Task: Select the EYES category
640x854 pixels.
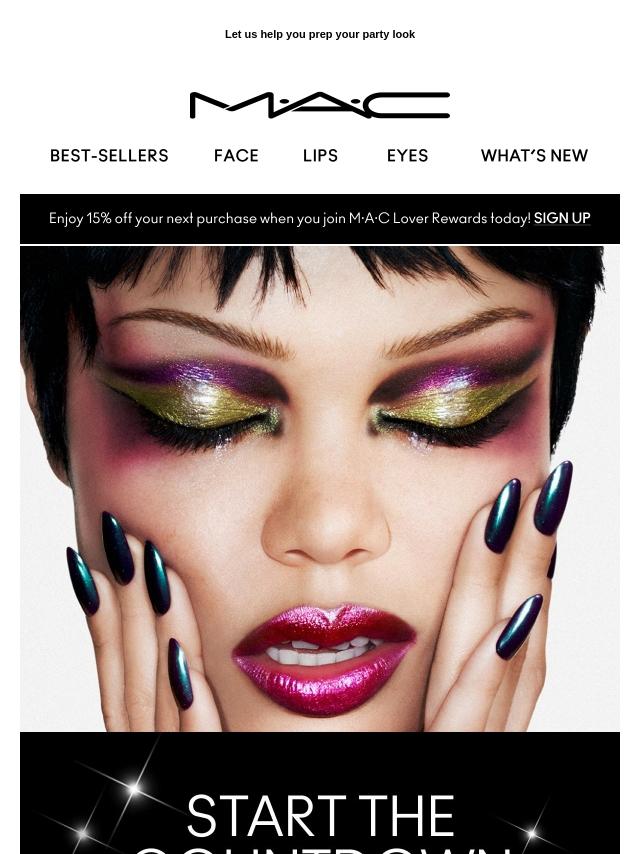Action: pyautogui.click(x=407, y=156)
